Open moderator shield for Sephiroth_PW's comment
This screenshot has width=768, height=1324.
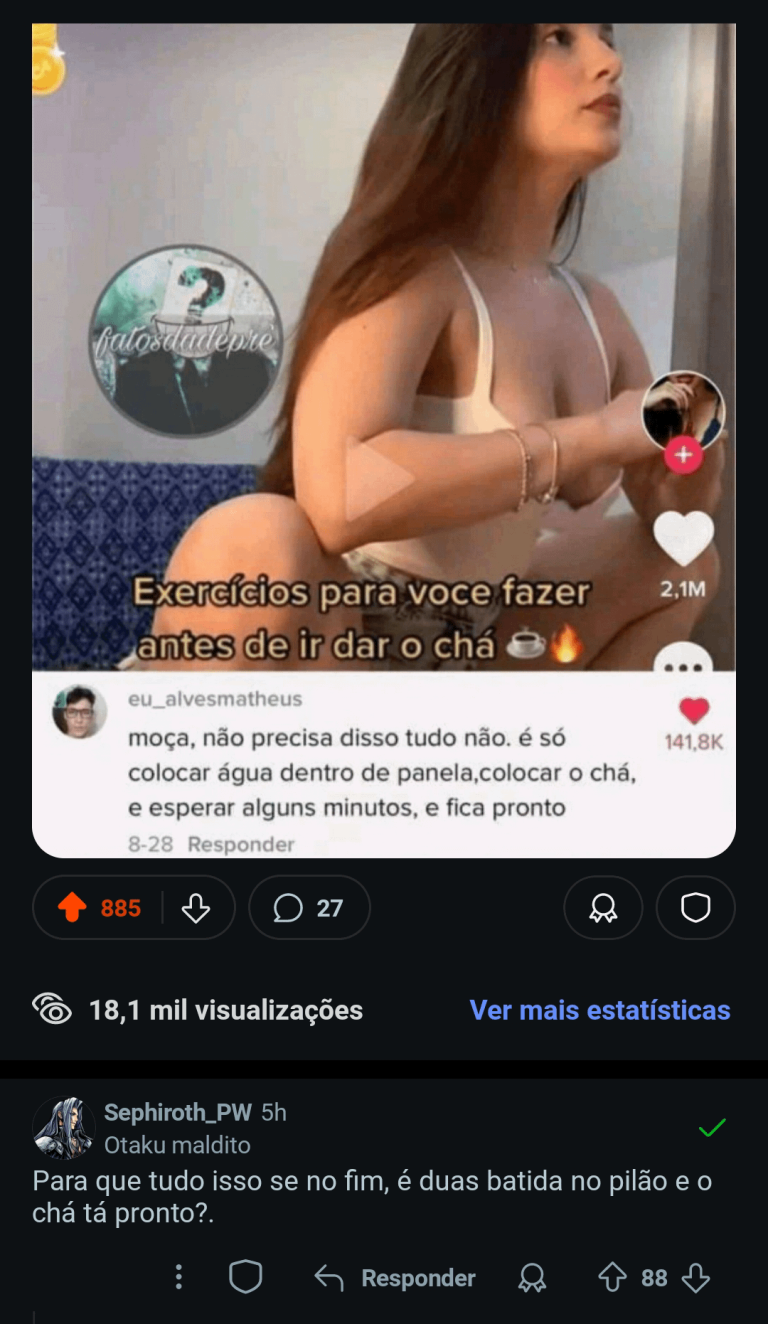click(x=246, y=1277)
